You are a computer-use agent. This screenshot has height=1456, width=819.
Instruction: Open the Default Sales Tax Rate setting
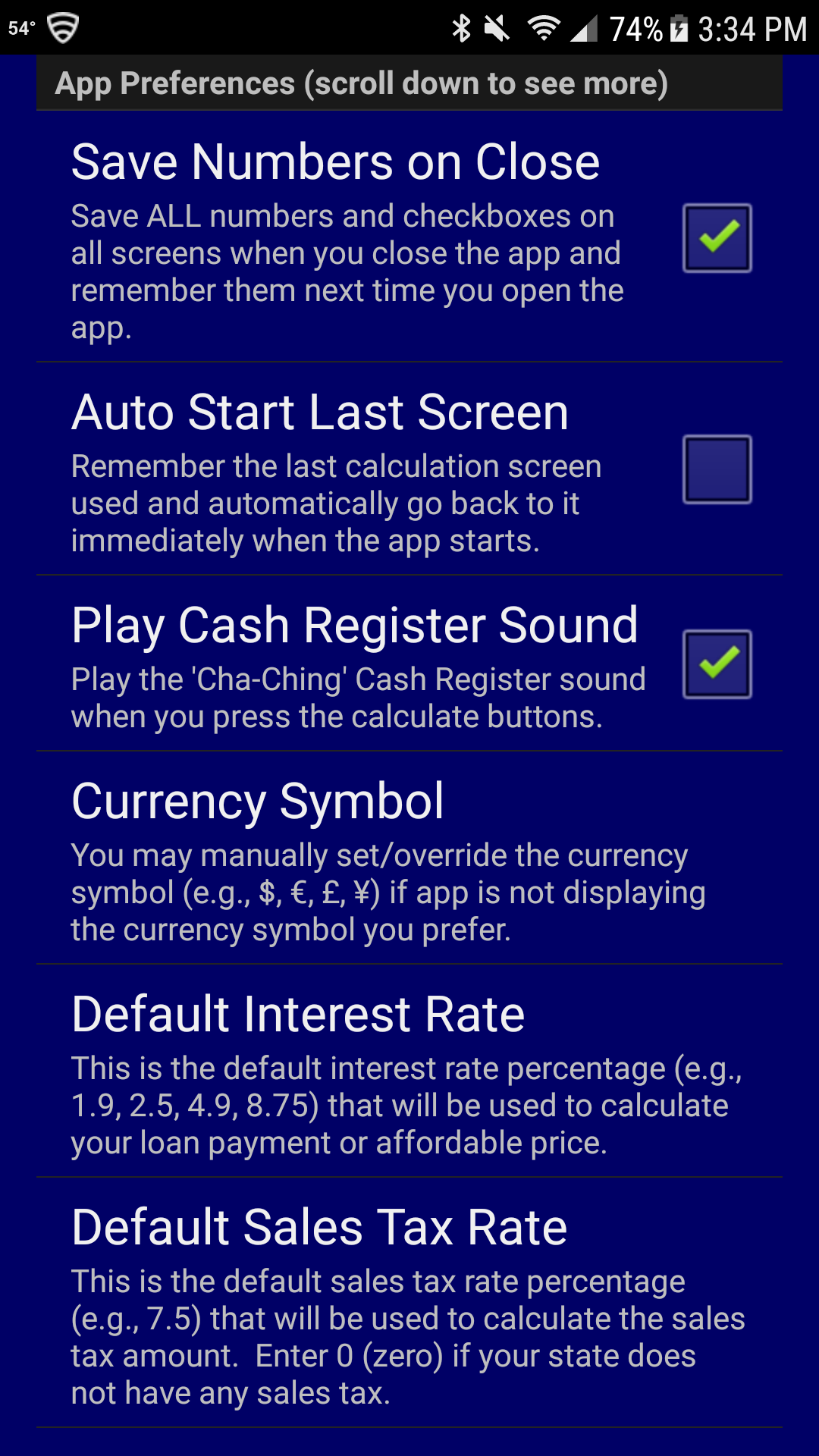(x=409, y=1303)
